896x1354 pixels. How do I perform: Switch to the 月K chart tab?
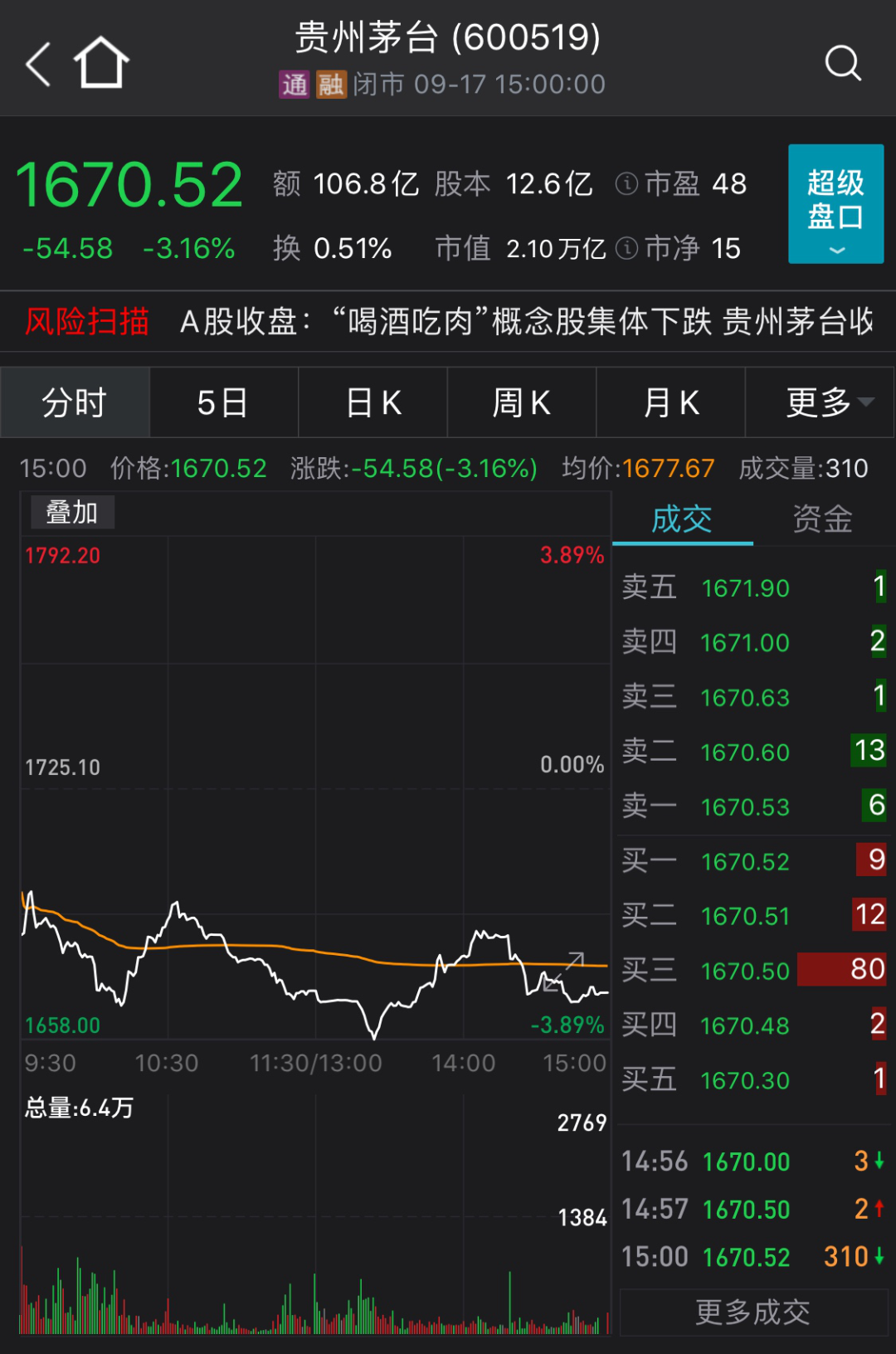pos(670,402)
